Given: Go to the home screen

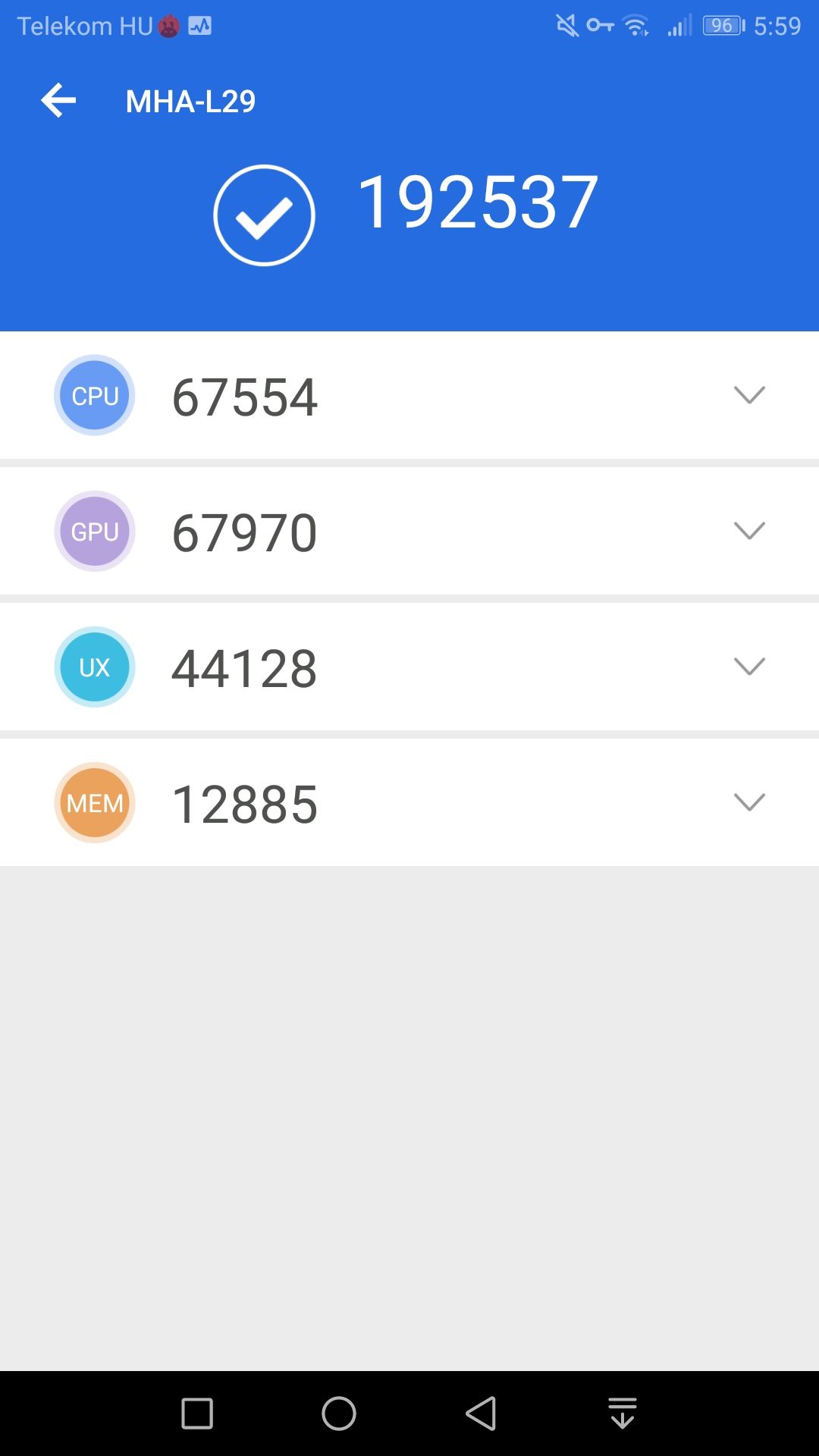Looking at the screenshot, I should tap(339, 1414).
